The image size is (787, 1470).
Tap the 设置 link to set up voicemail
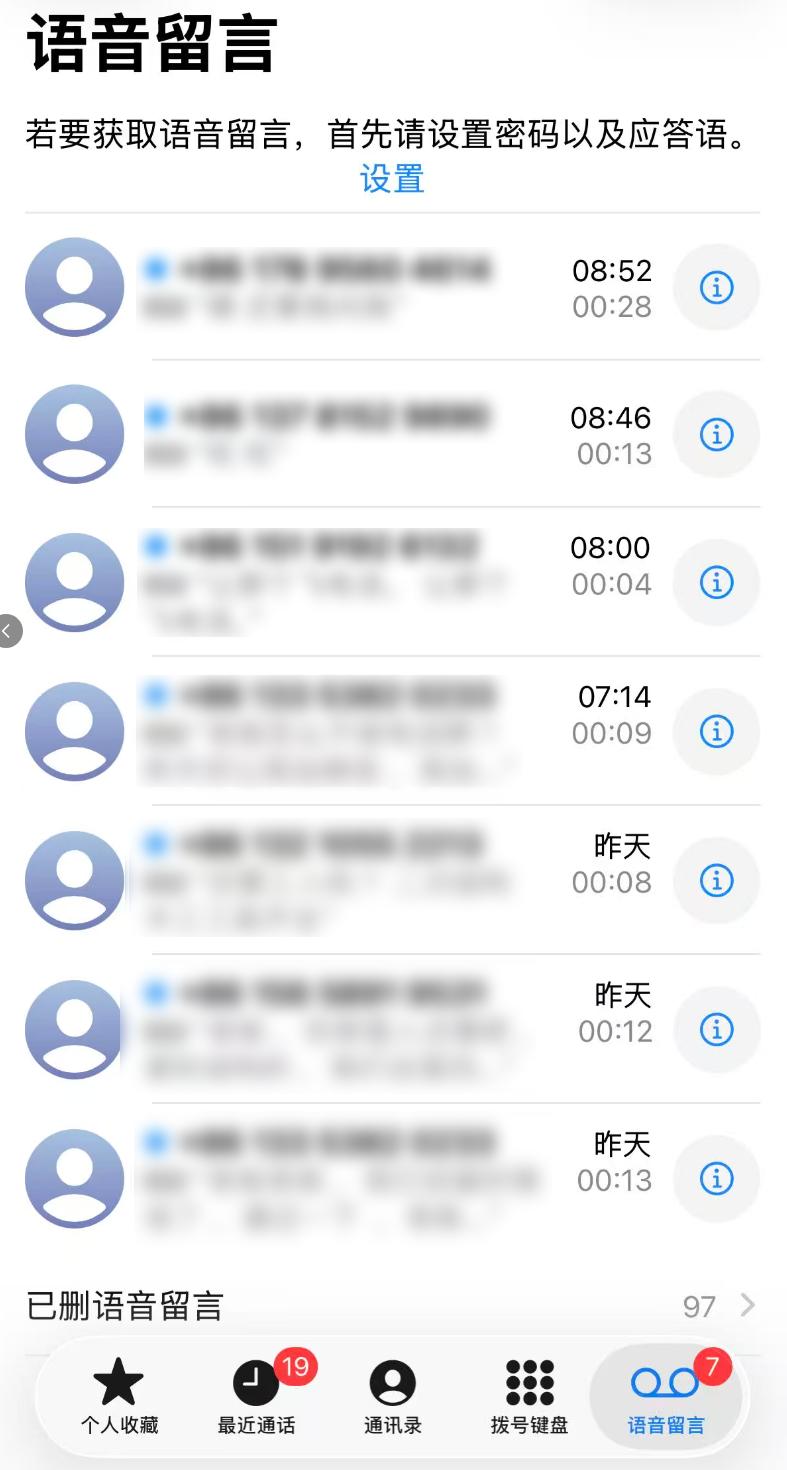(x=392, y=179)
